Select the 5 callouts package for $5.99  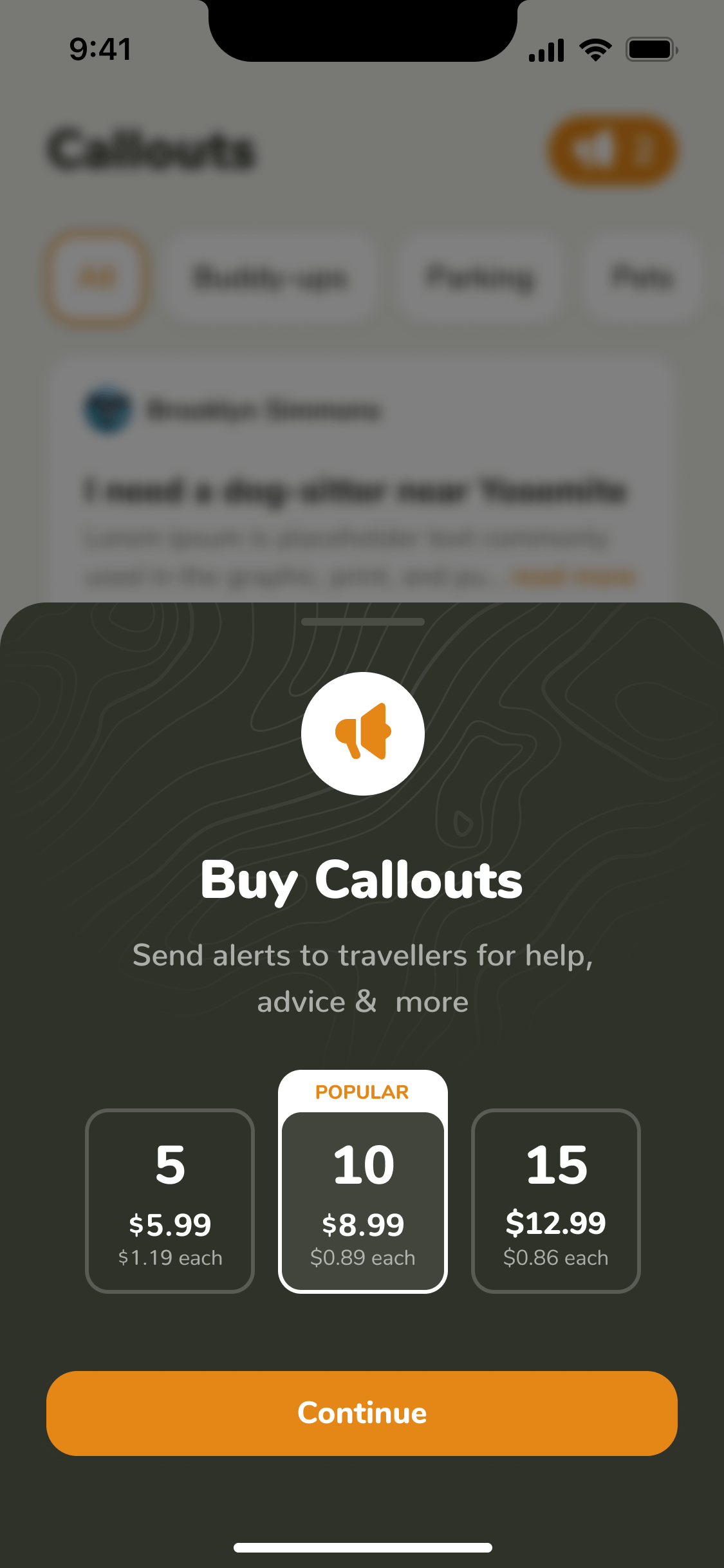coord(170,1200)
